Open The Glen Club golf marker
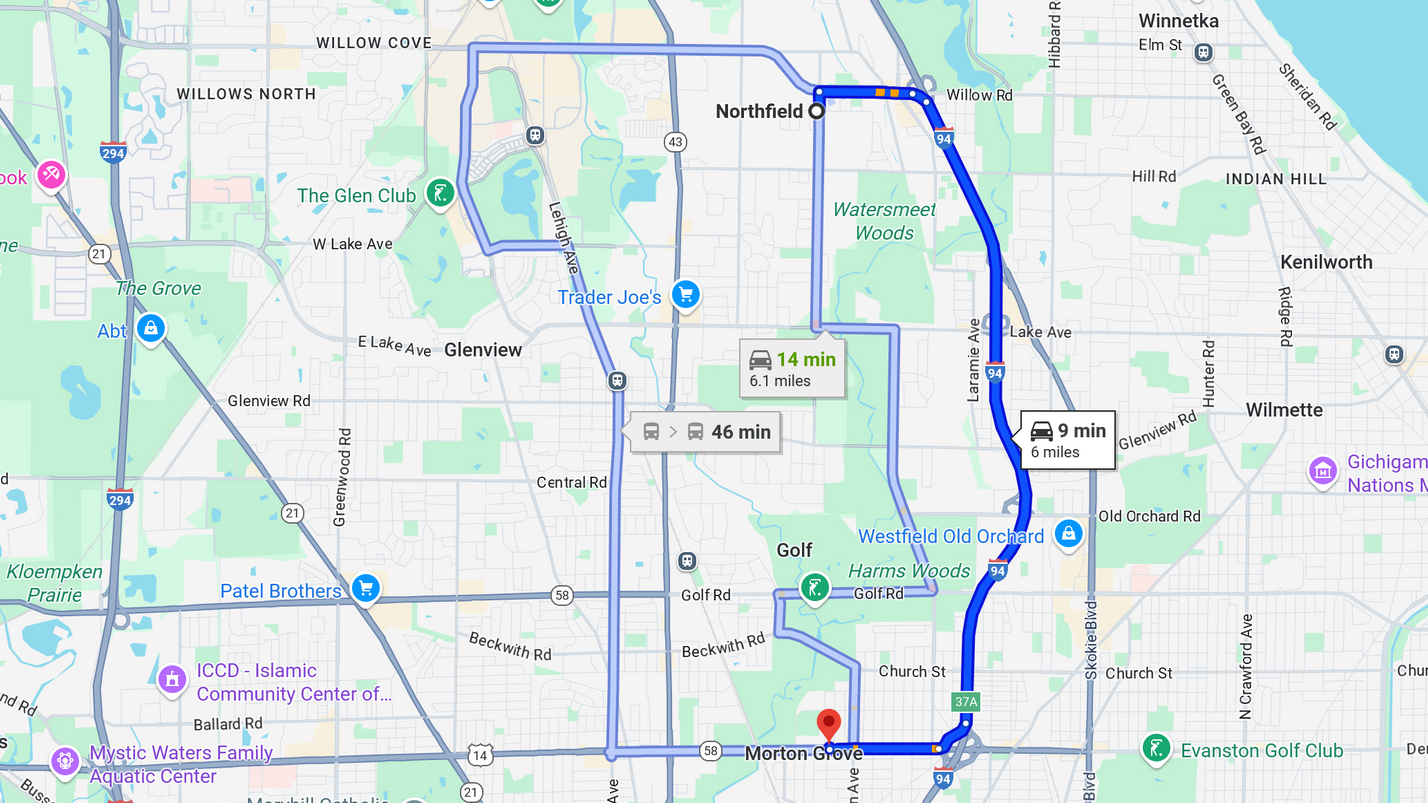1428x803 pixels. [x=439, y=194]
